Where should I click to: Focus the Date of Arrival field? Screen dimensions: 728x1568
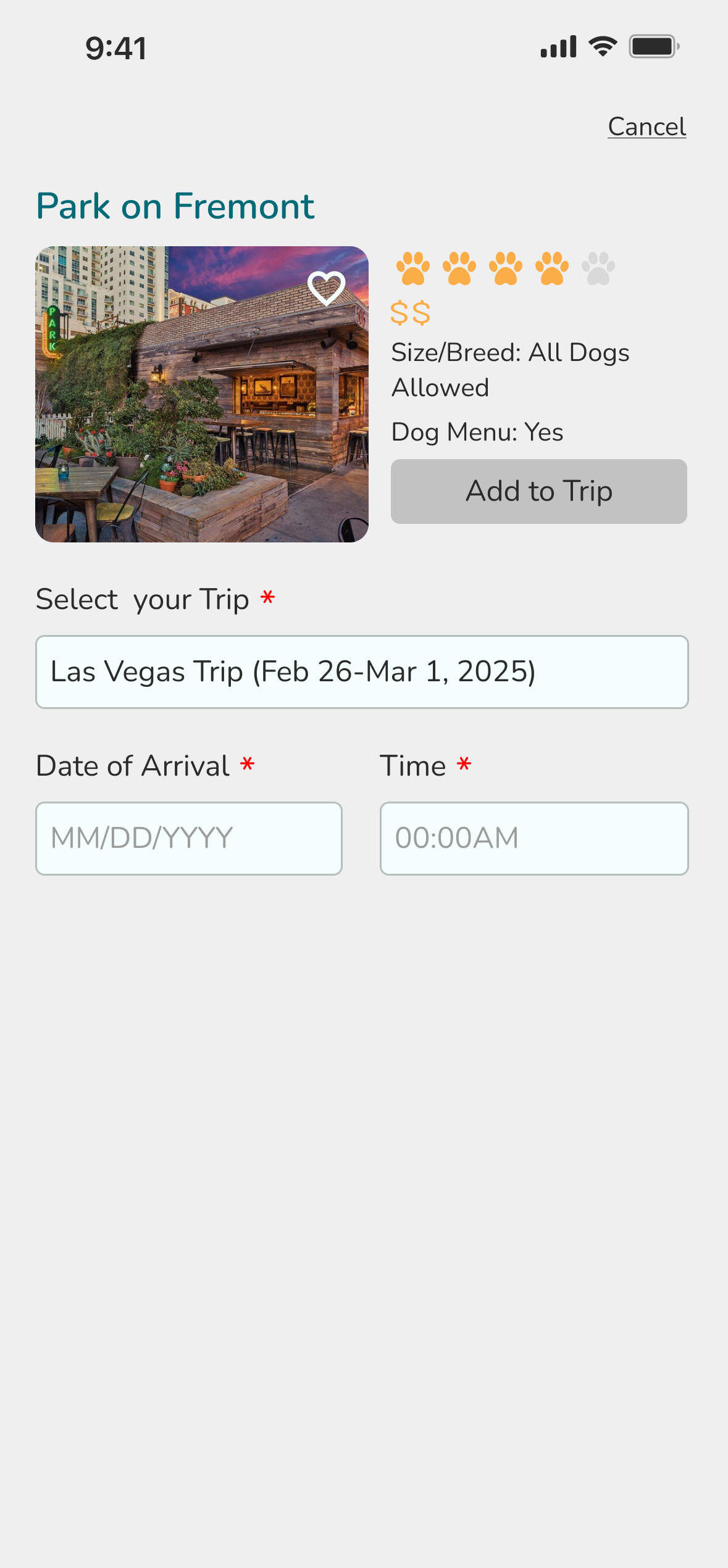pyautogui.click(x=189, y=838)
